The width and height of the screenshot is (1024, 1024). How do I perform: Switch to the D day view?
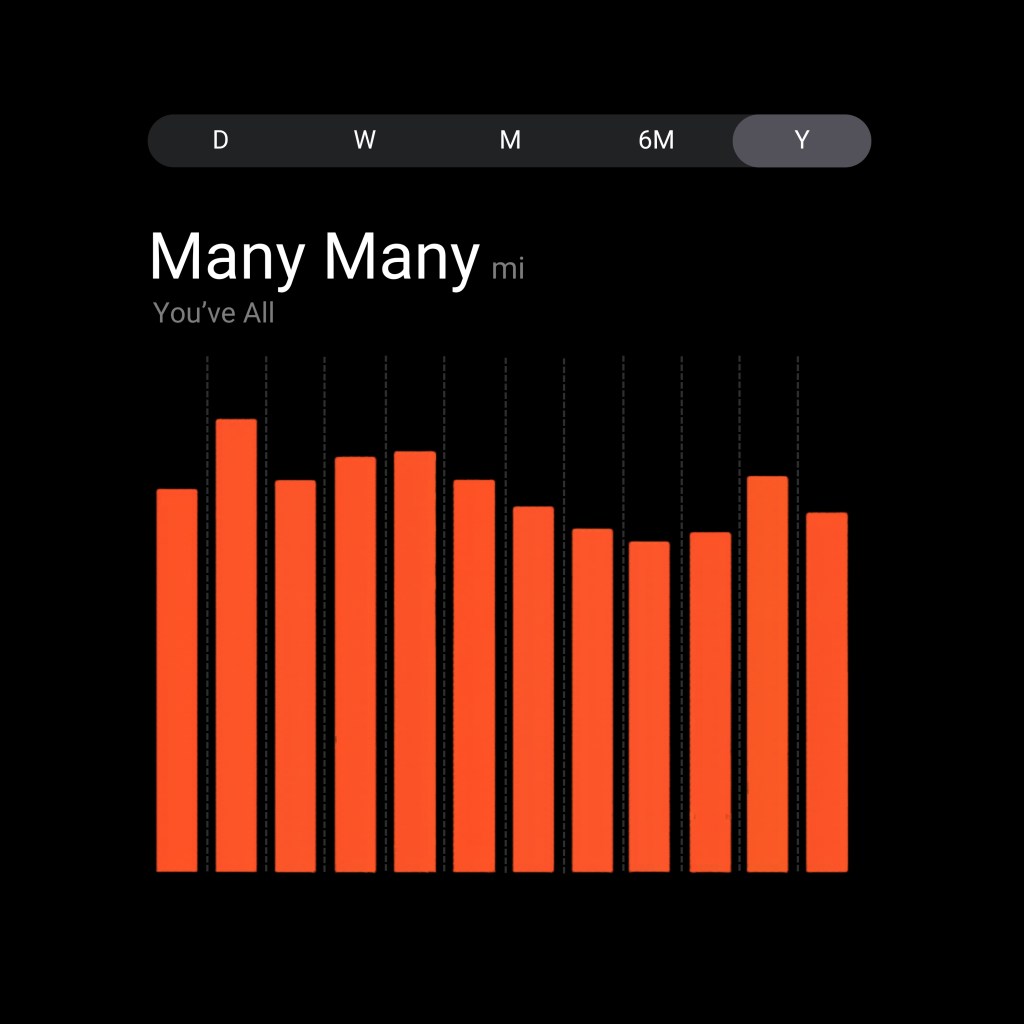[x=220, y=141]
